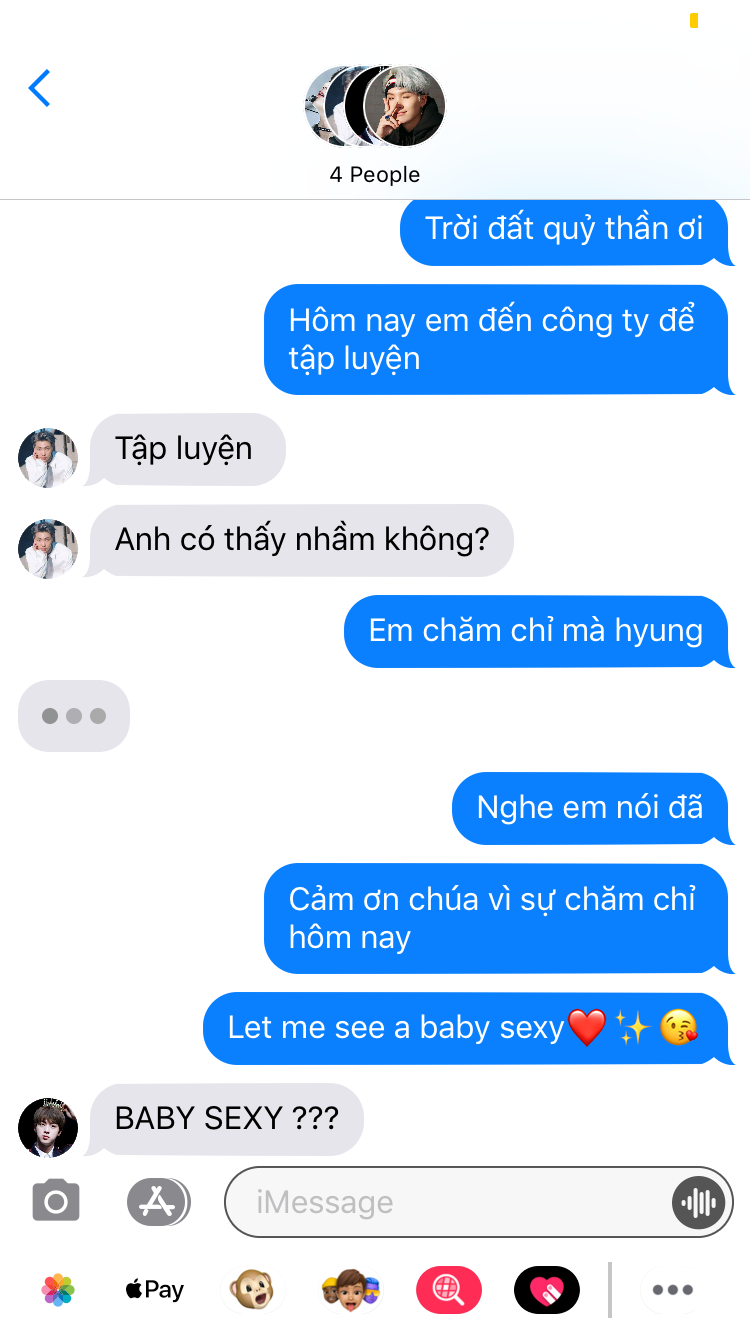The width and height of the screenshot is (750, 1334).
Task: Open the App Store apps button
Action: click(x=158, y=1201)
